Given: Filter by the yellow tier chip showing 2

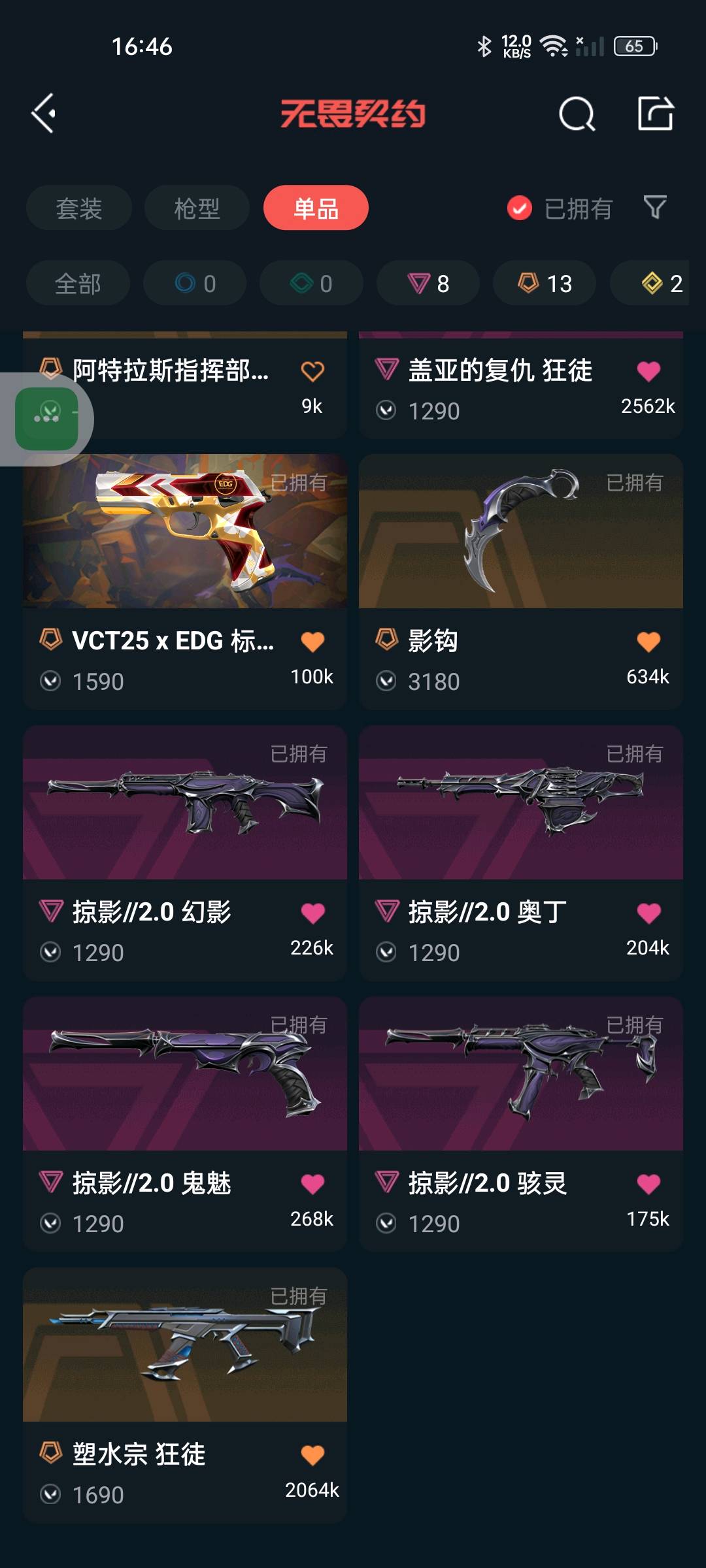Looking at the screenshot, I should pyautogui.click(x=662, y=284).
